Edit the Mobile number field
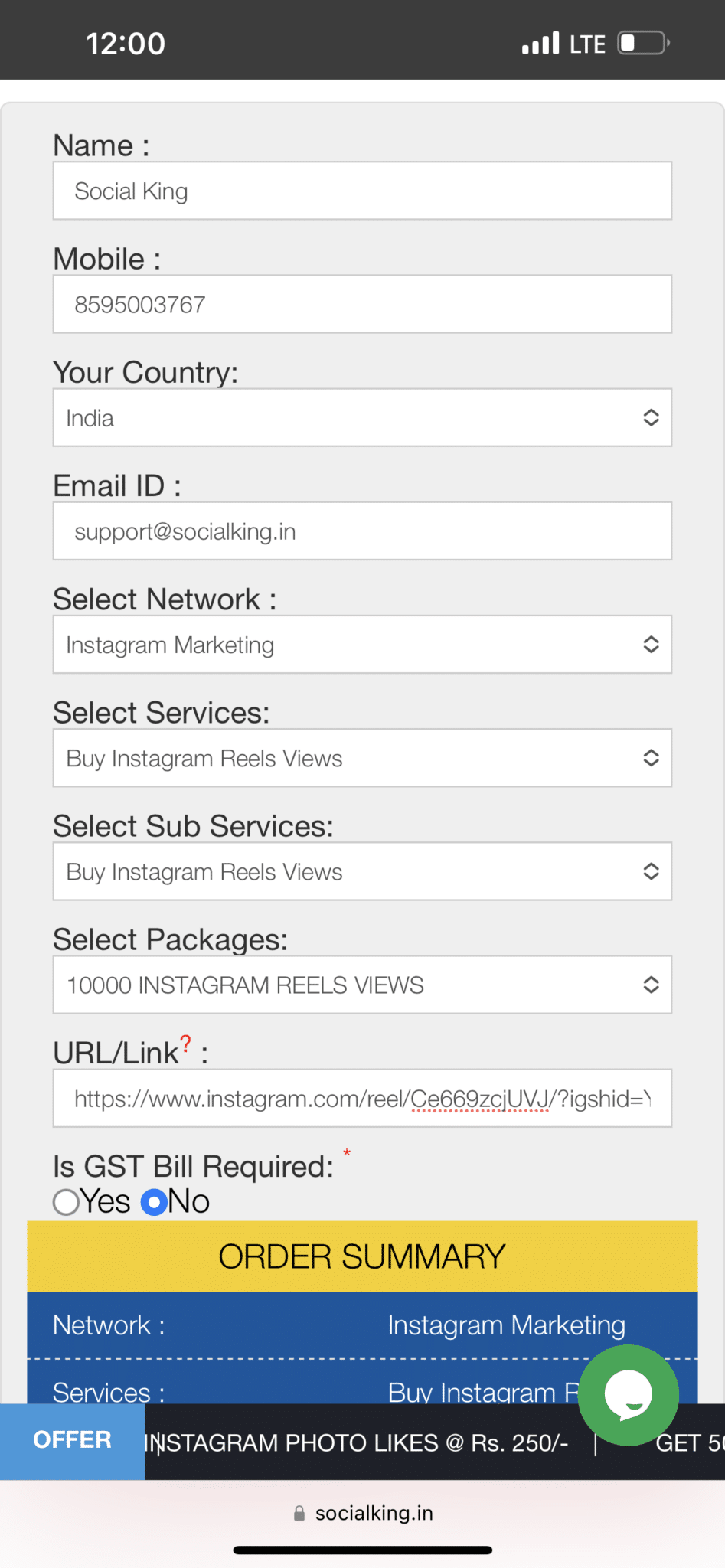This screenshot has width=725, height=1568. pos(362,304)
